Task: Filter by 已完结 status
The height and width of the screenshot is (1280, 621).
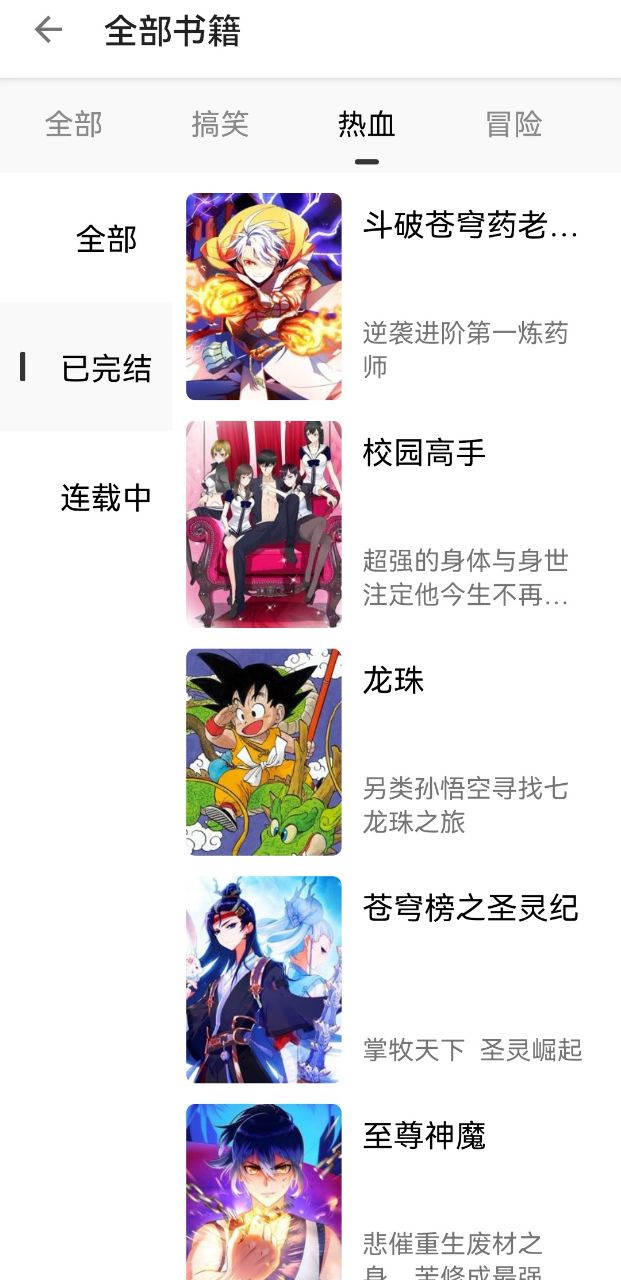Action: [x=106, y=368]
